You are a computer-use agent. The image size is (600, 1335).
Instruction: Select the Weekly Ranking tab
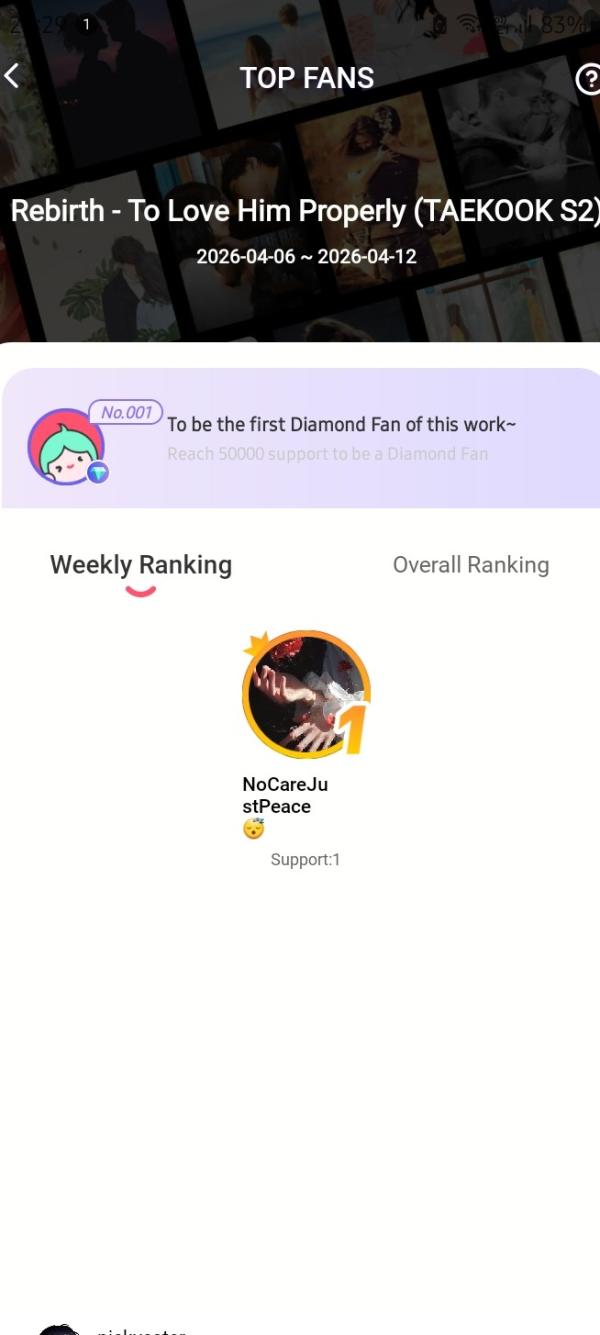[141, 565]
